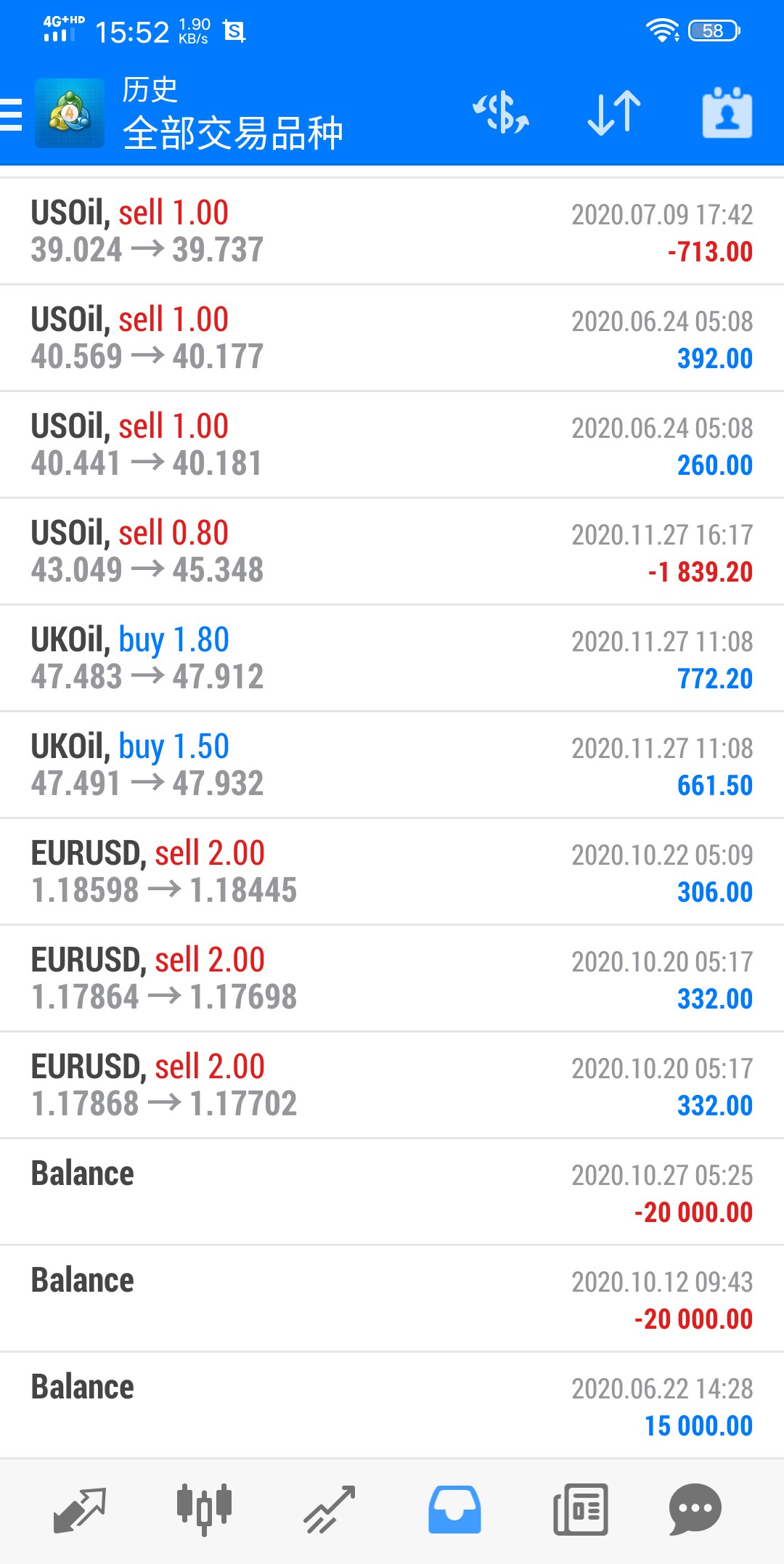The width and height of the screenshot is (784, 1564).
Task: Open USOil sell trade with 392.00 profit
Action: pos(392,338)
